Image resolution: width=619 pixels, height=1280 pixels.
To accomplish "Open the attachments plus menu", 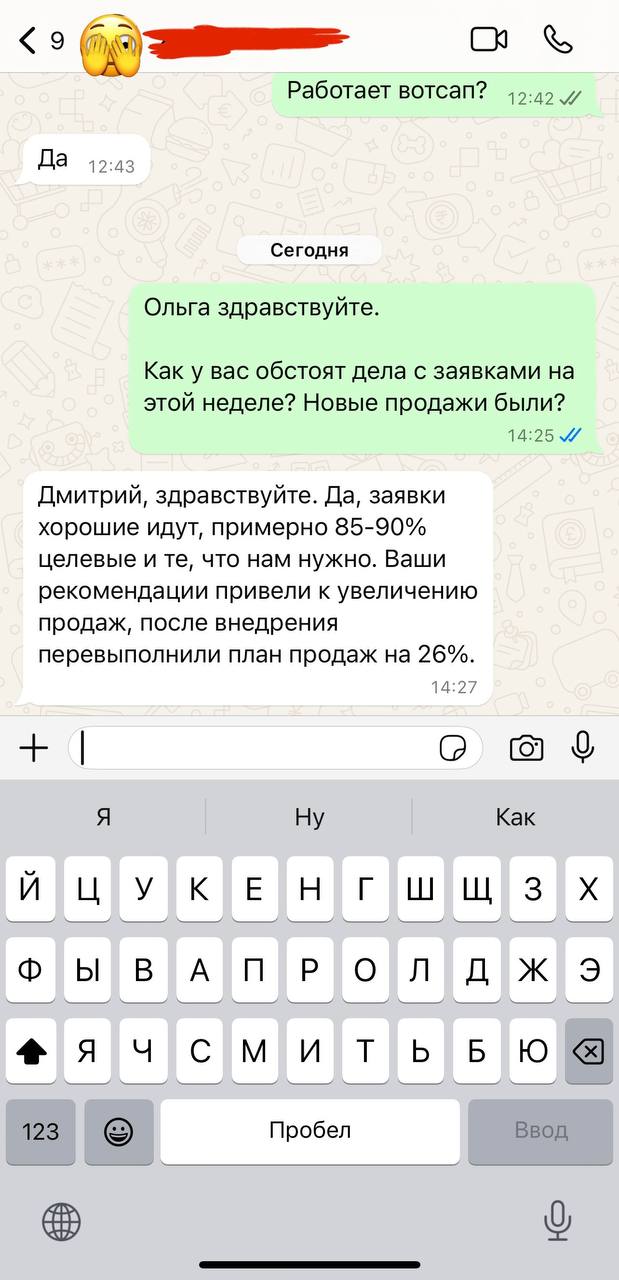I will (34, 748).
